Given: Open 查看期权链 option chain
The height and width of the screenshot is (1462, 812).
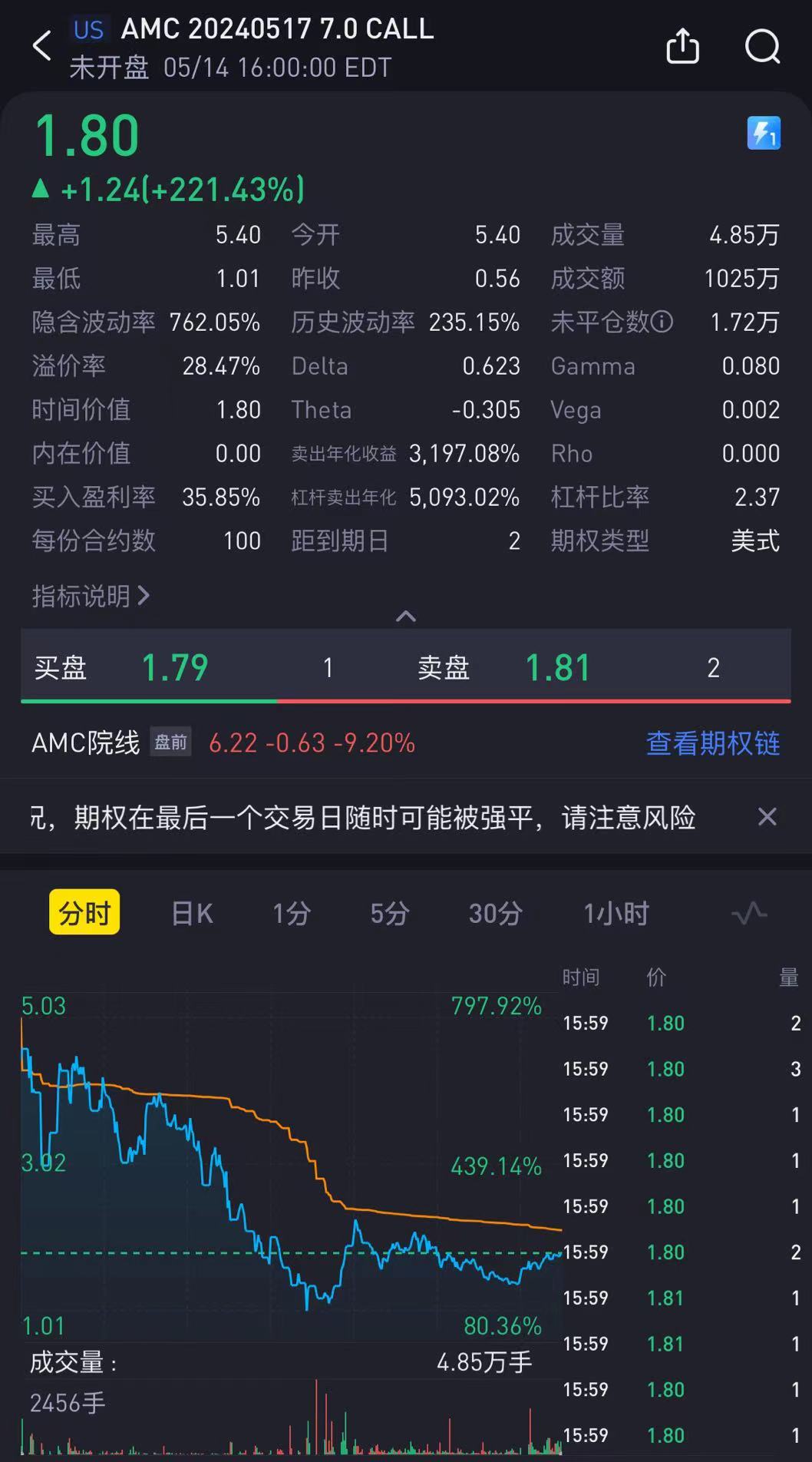Looking at the screenshot, I should coord(712,743).
